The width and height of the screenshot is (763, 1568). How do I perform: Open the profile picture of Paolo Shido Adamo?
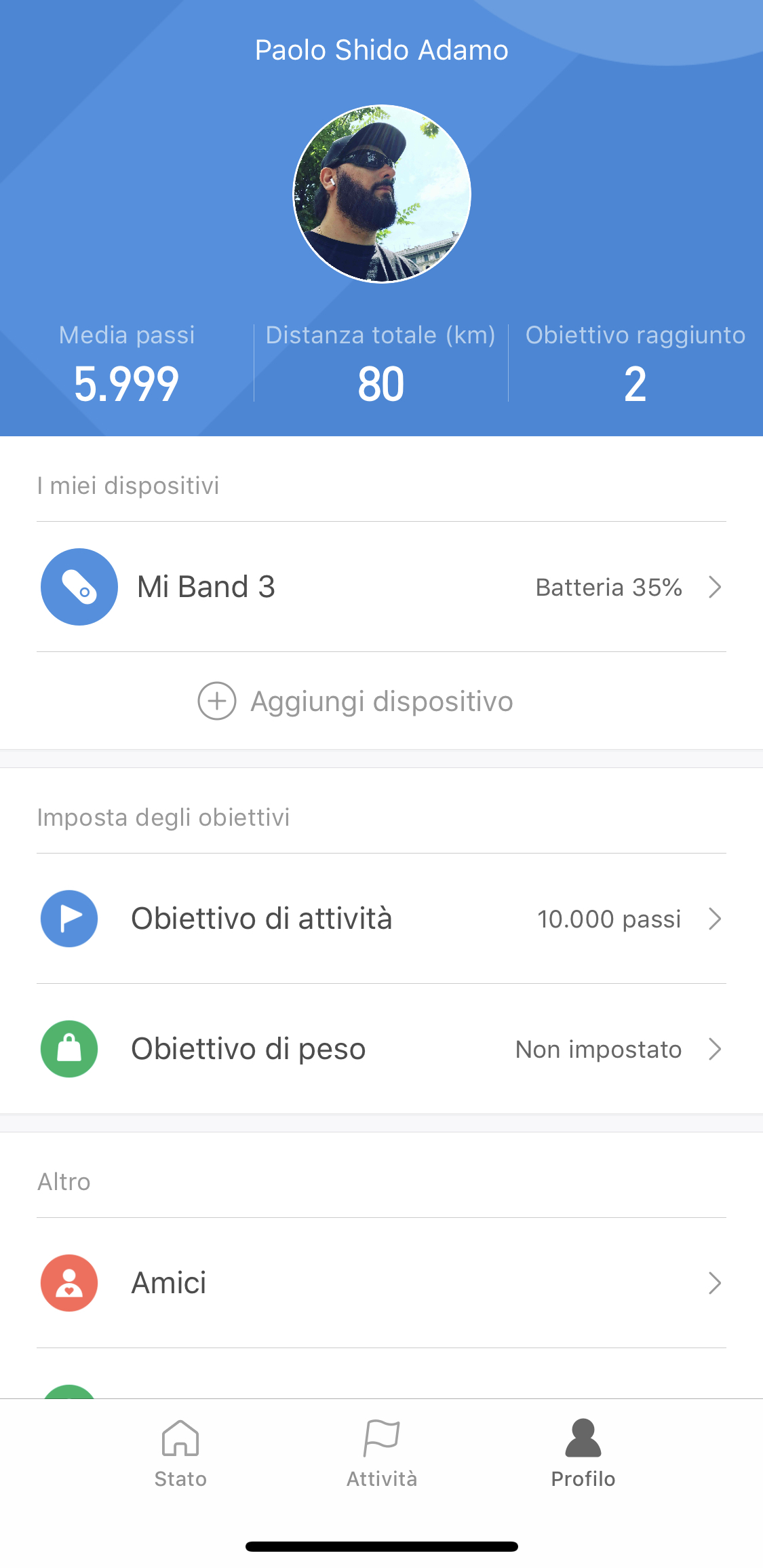[x=382, y=193]
